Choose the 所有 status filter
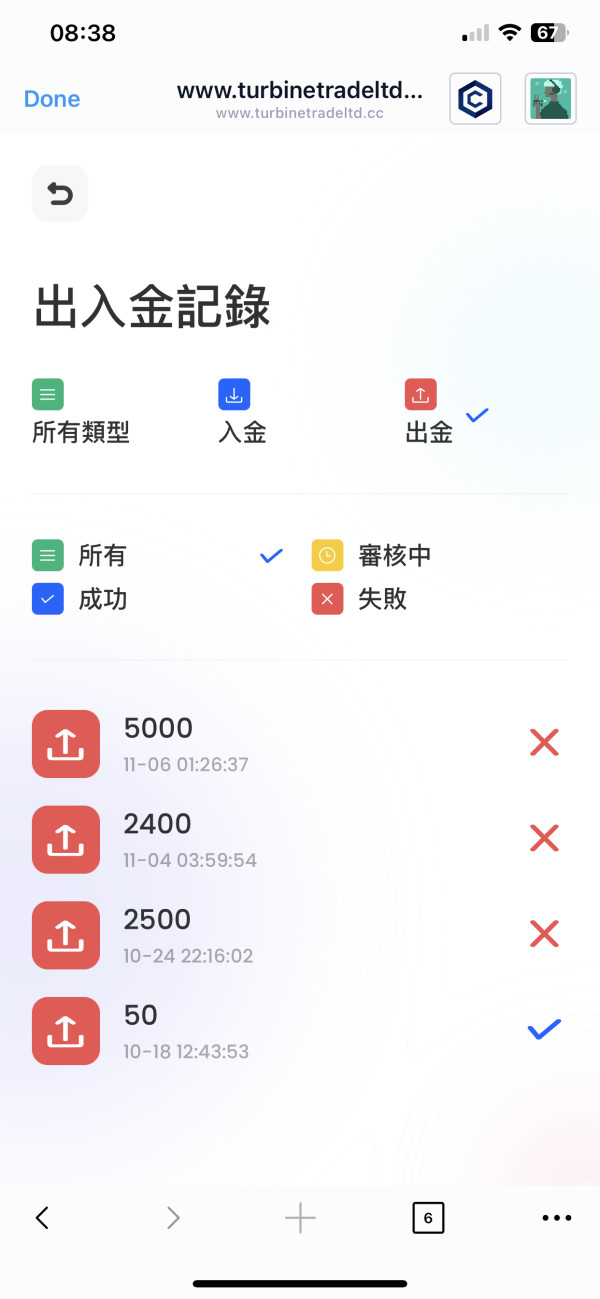Viewport: 600px width, 1299px height. pos(158,555)
